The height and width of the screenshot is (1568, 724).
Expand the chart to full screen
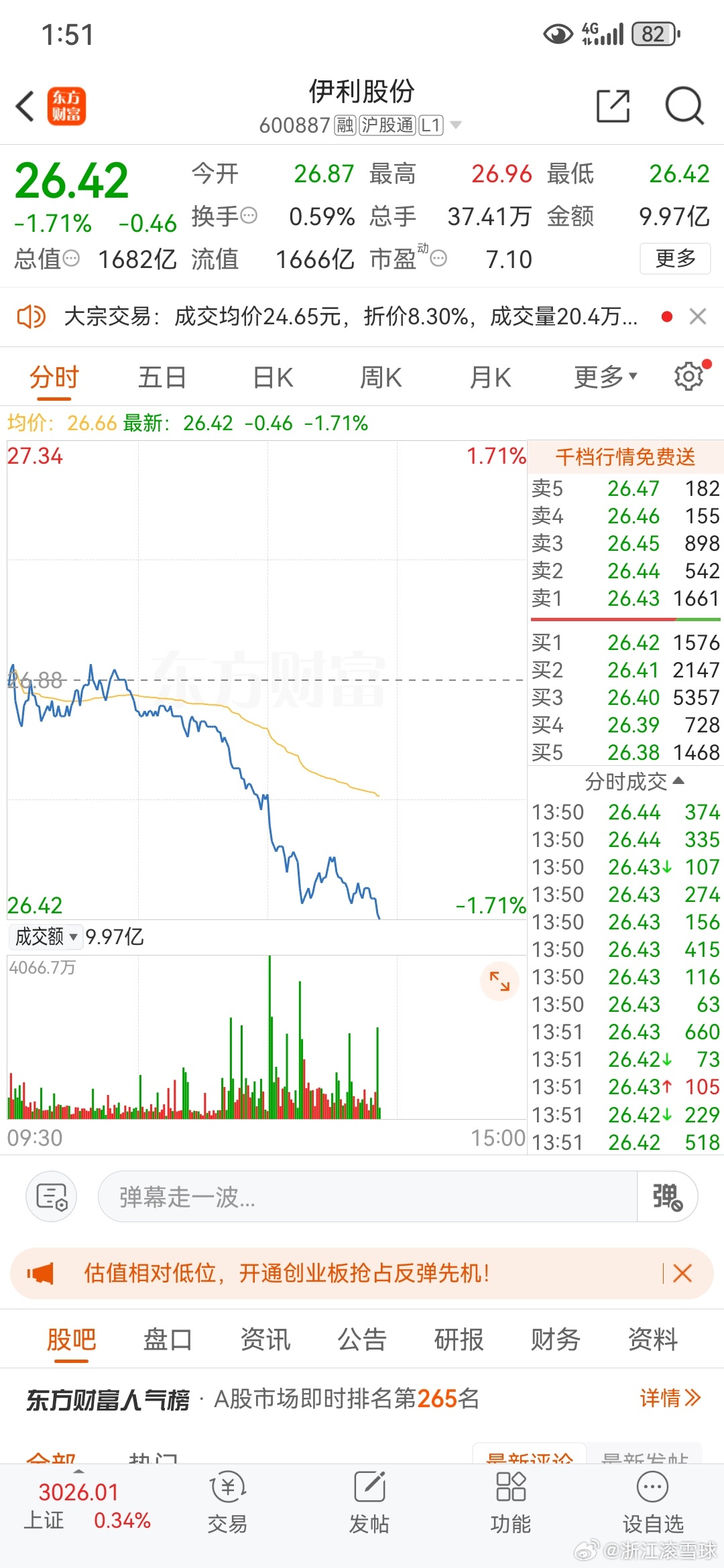point(499,982)
